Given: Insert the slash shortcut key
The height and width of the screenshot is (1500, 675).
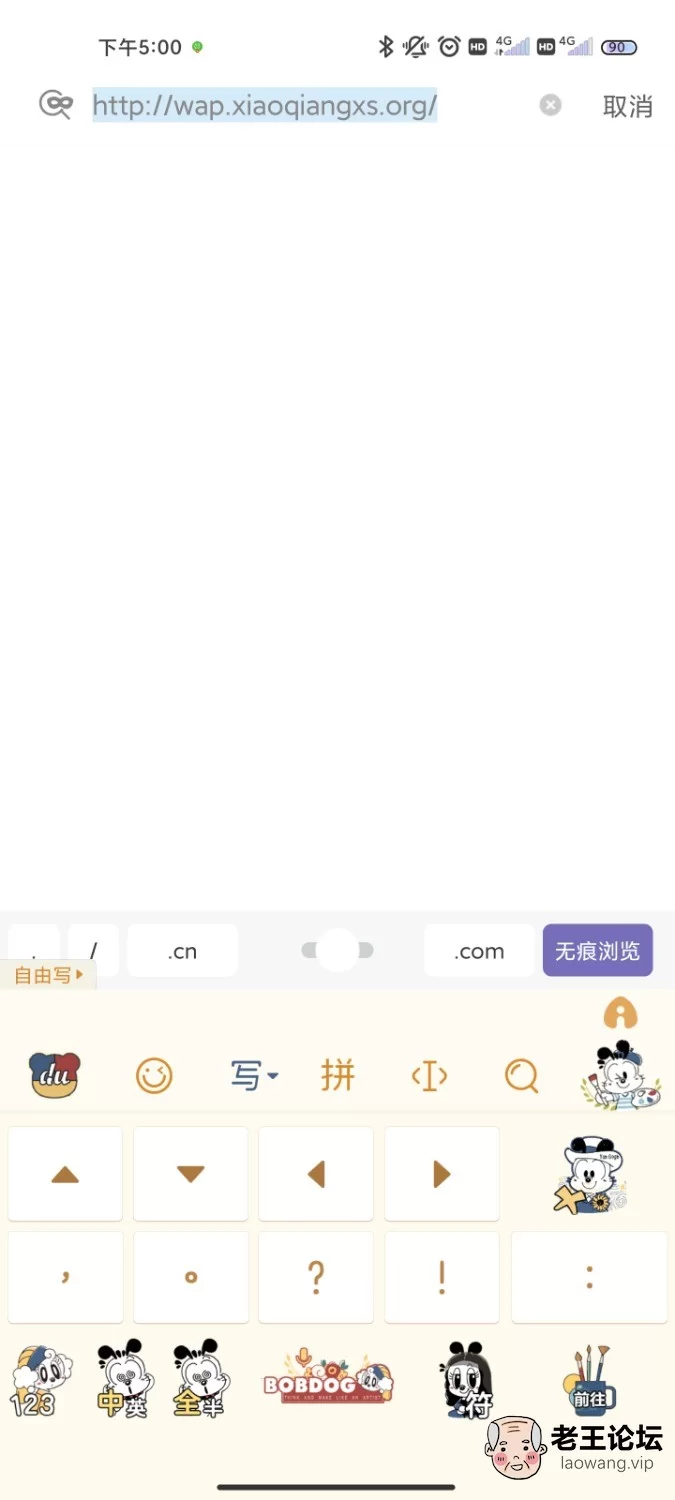Looking at the screenshot, I should point(93,951).
